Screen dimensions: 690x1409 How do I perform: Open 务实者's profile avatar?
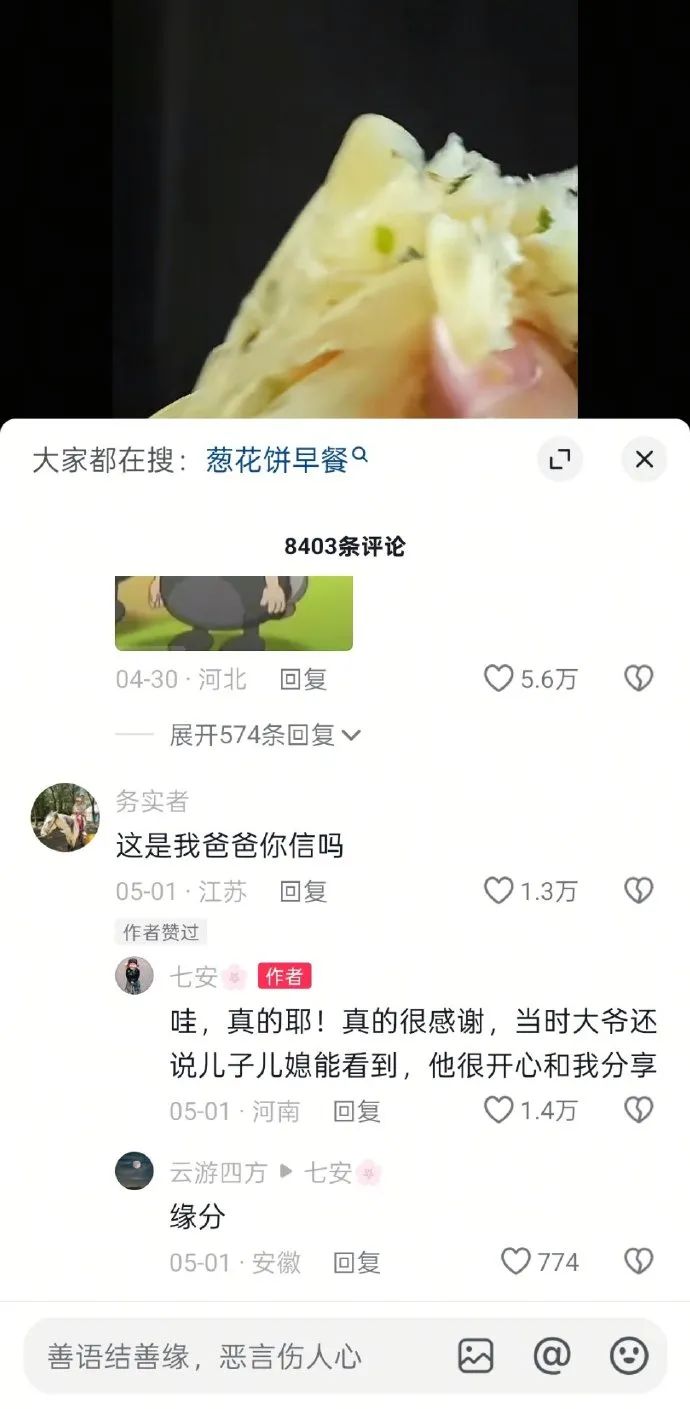point(65,817)
